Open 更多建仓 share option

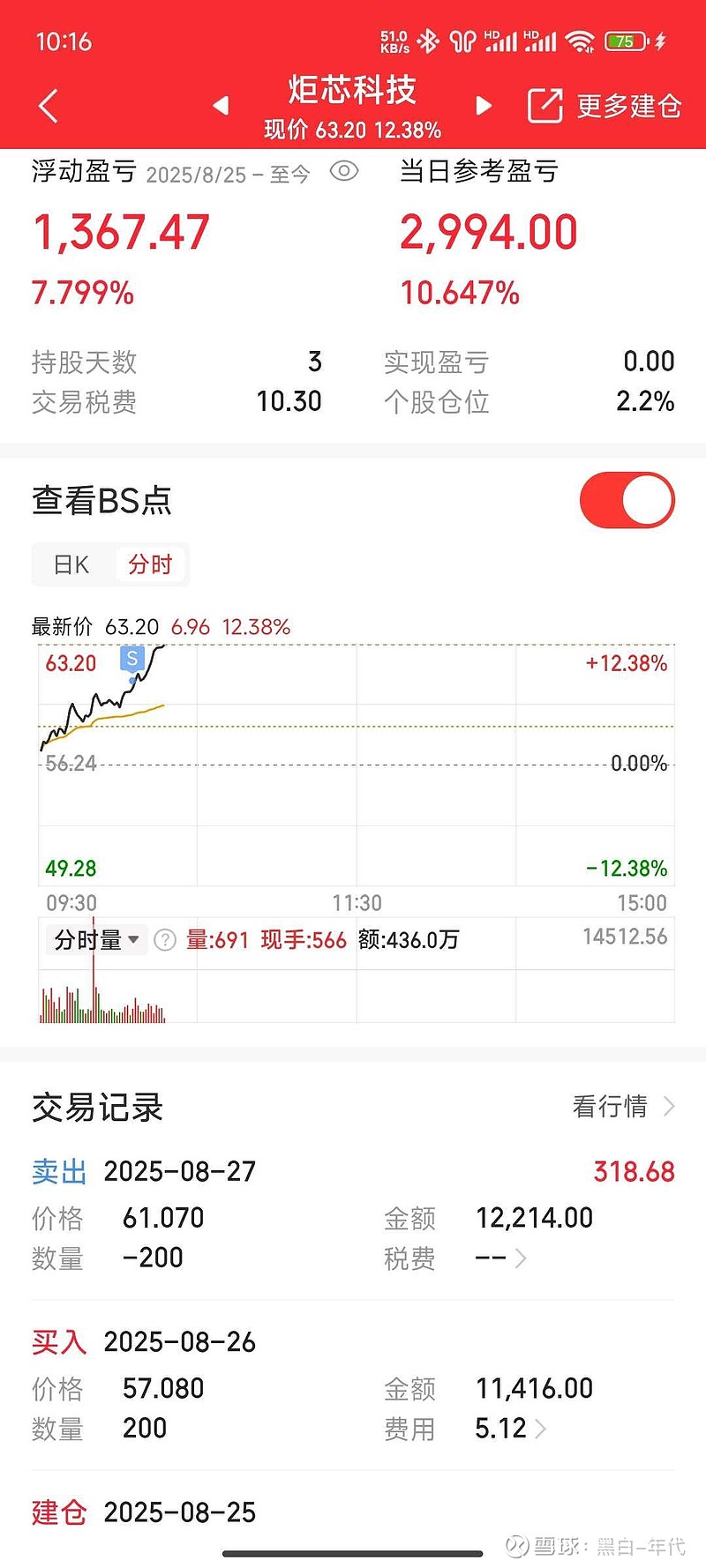click(x=605, y=106)
